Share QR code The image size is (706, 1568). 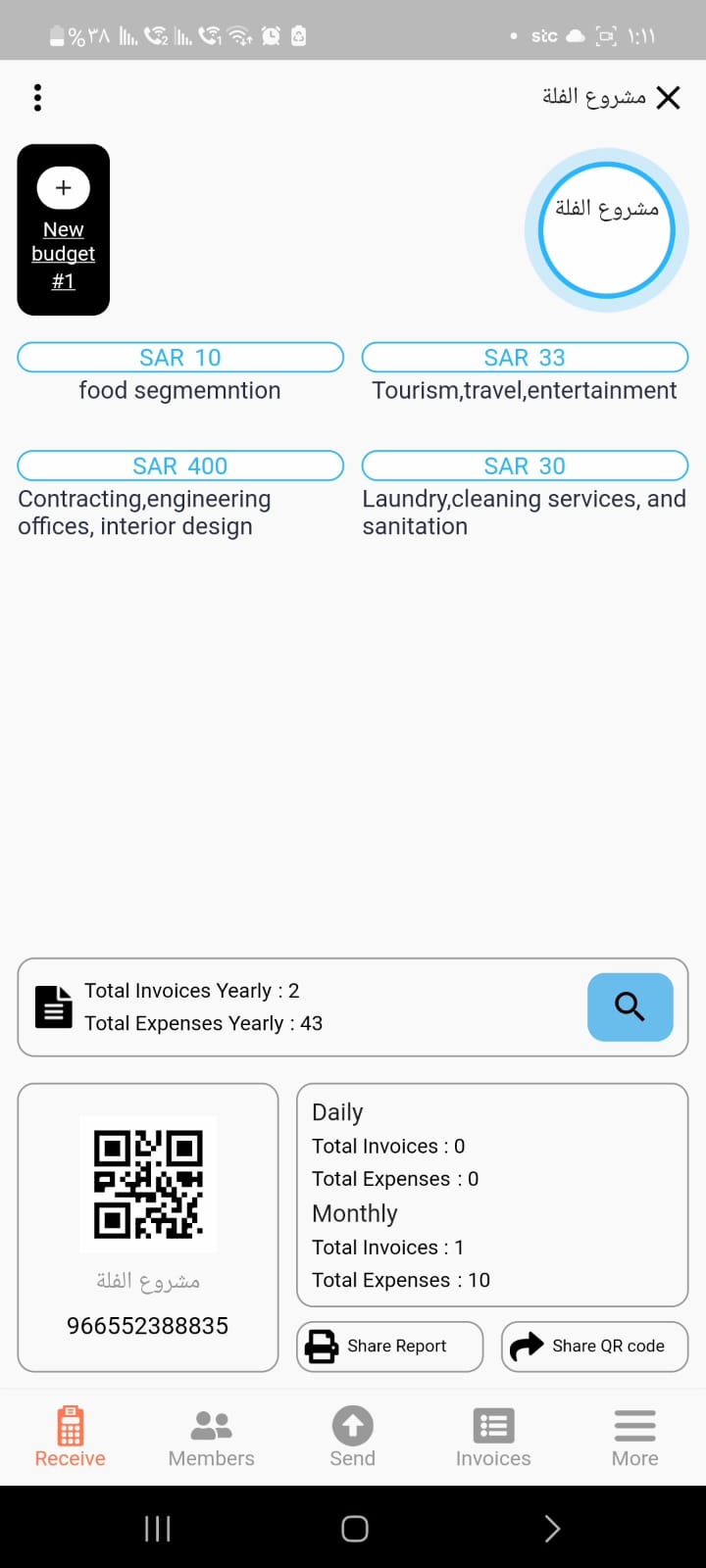594,1347
